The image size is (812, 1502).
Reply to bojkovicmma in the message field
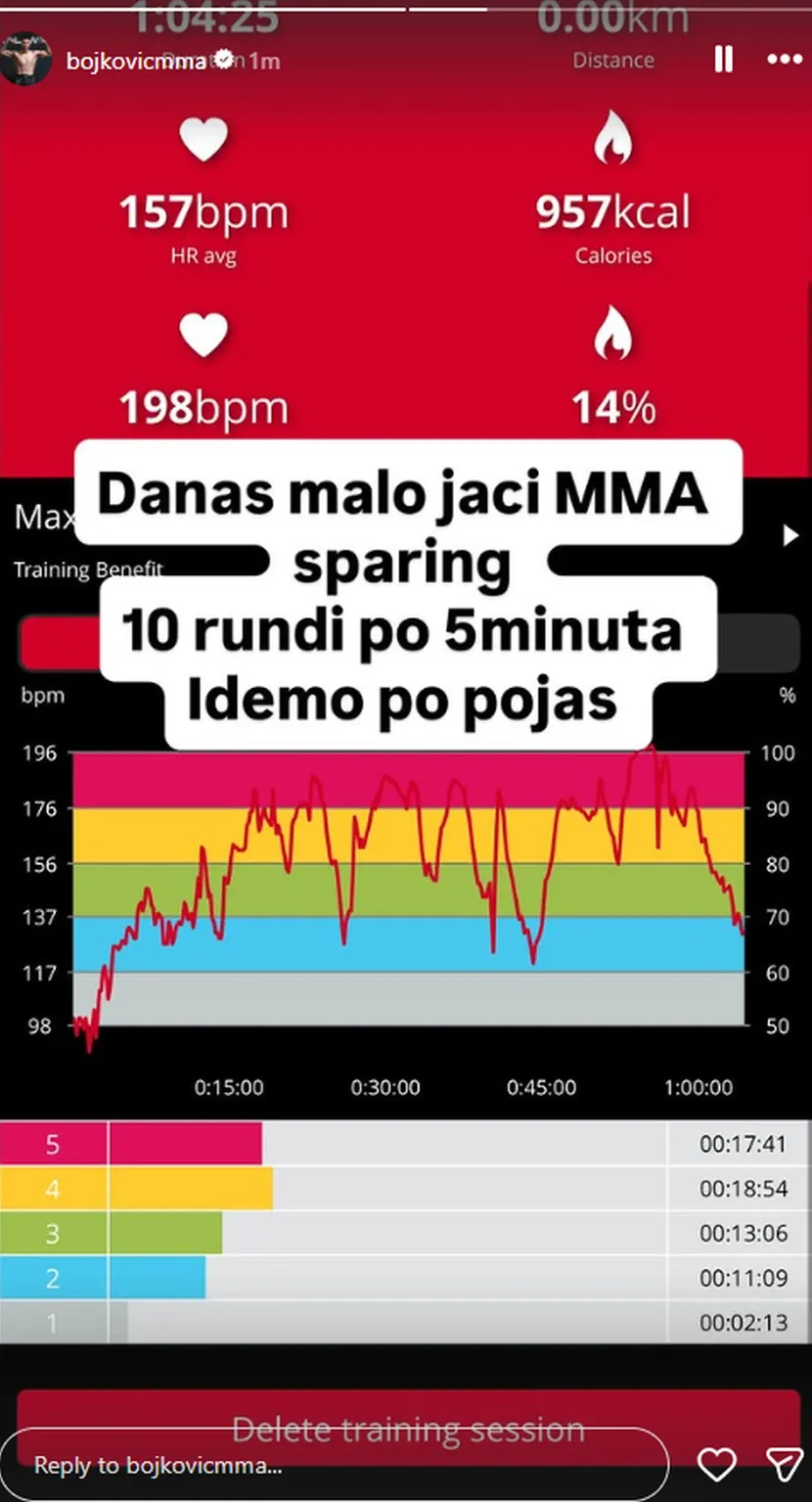click(335, 1465)
